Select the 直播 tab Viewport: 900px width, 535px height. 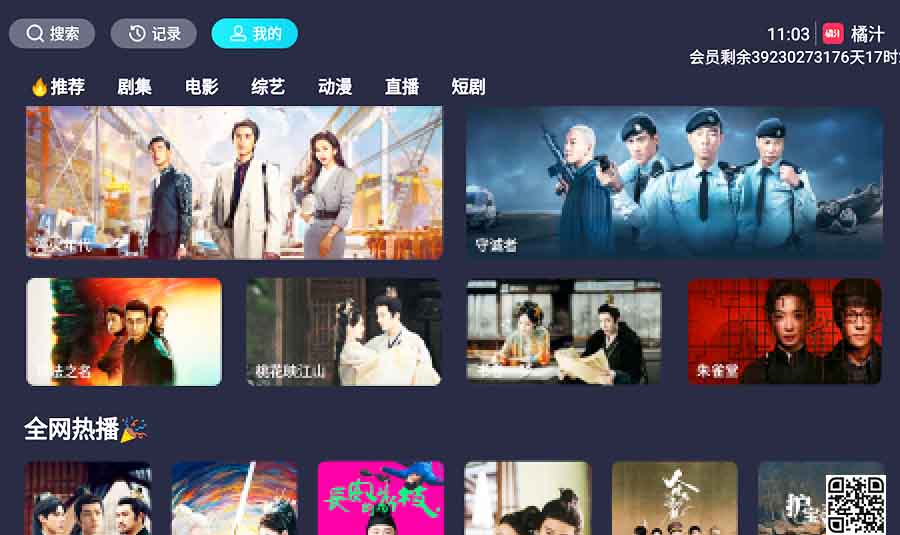tap(402, 87)
